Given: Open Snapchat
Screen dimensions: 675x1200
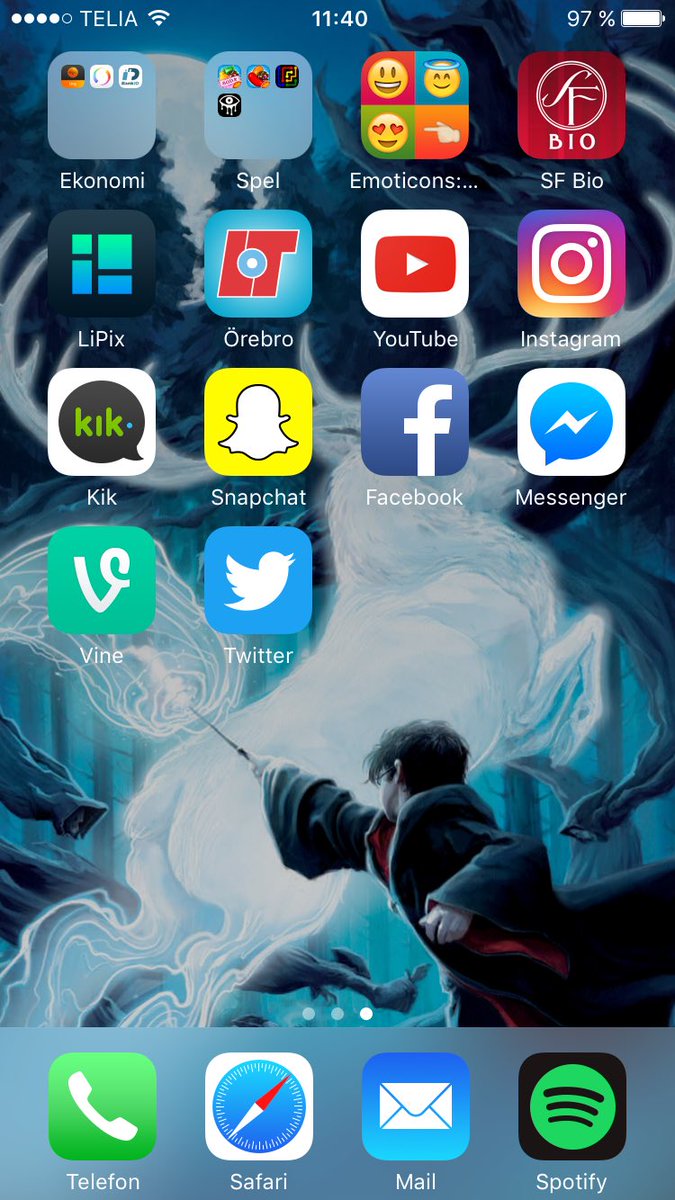Looking at the screenshot, I should click(x=258, y=421).
